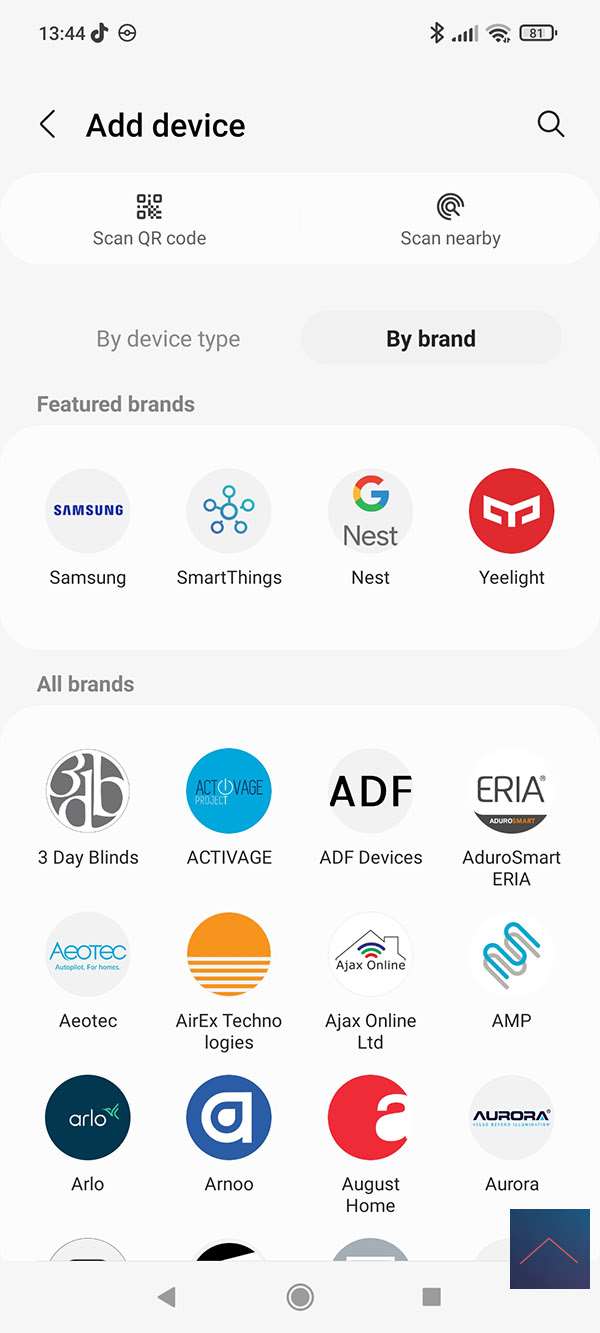The image size is (600, 1333).
Task: Start Scan nearby for devices
Action: click(450, 219)
